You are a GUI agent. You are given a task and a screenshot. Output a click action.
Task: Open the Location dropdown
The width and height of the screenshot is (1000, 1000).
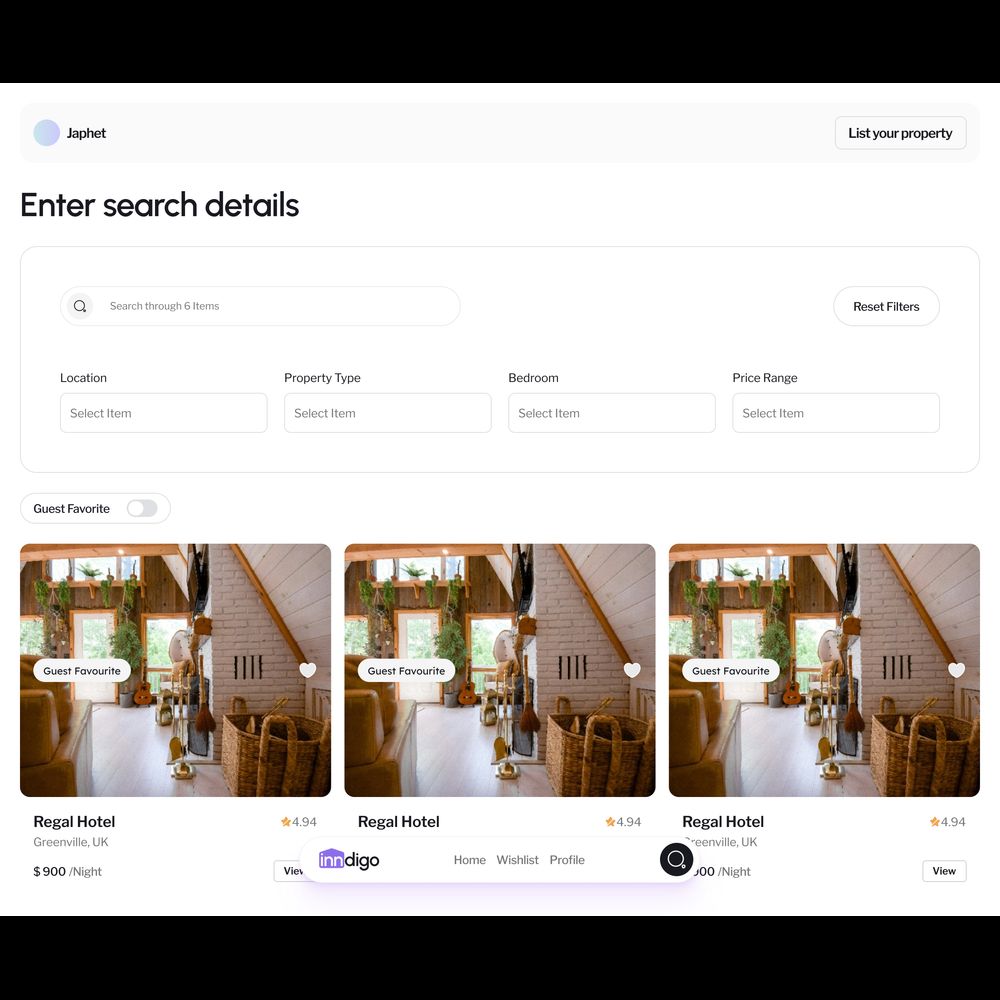click(x=163, y=413)
